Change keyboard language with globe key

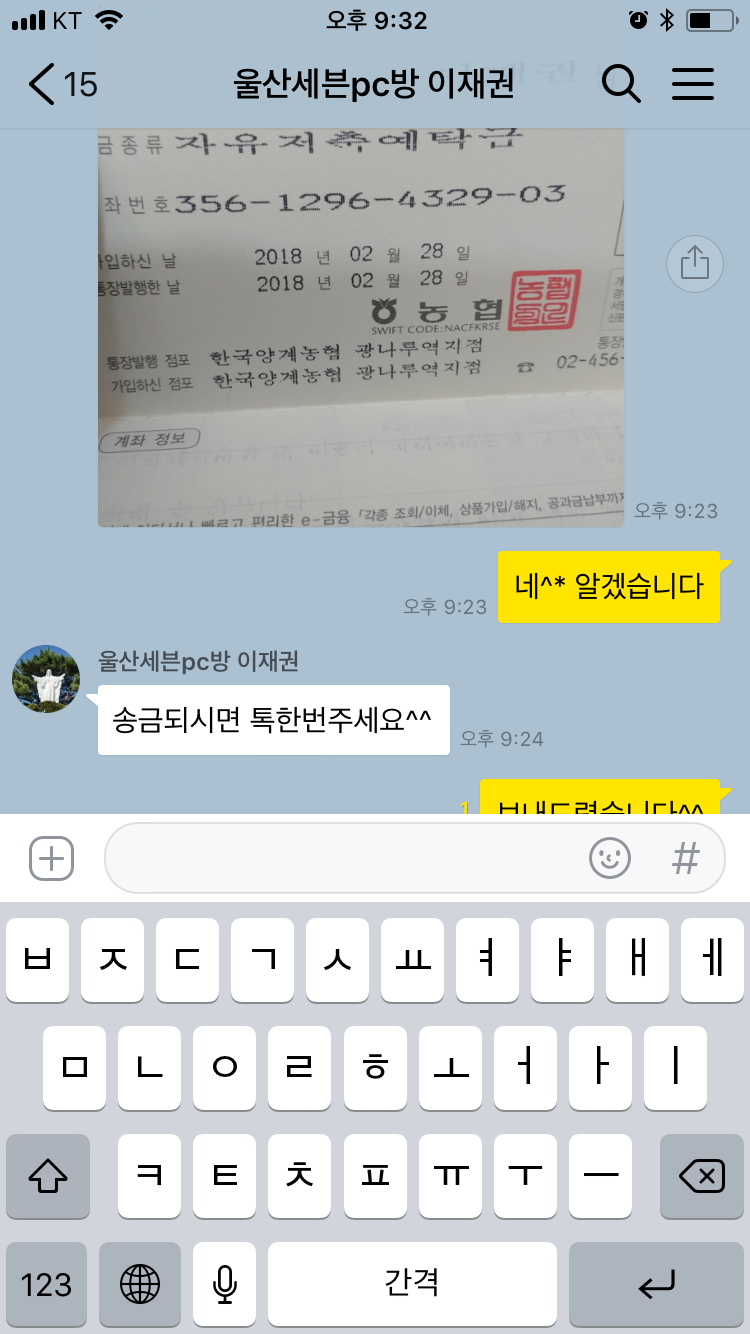pos(140,1284)
